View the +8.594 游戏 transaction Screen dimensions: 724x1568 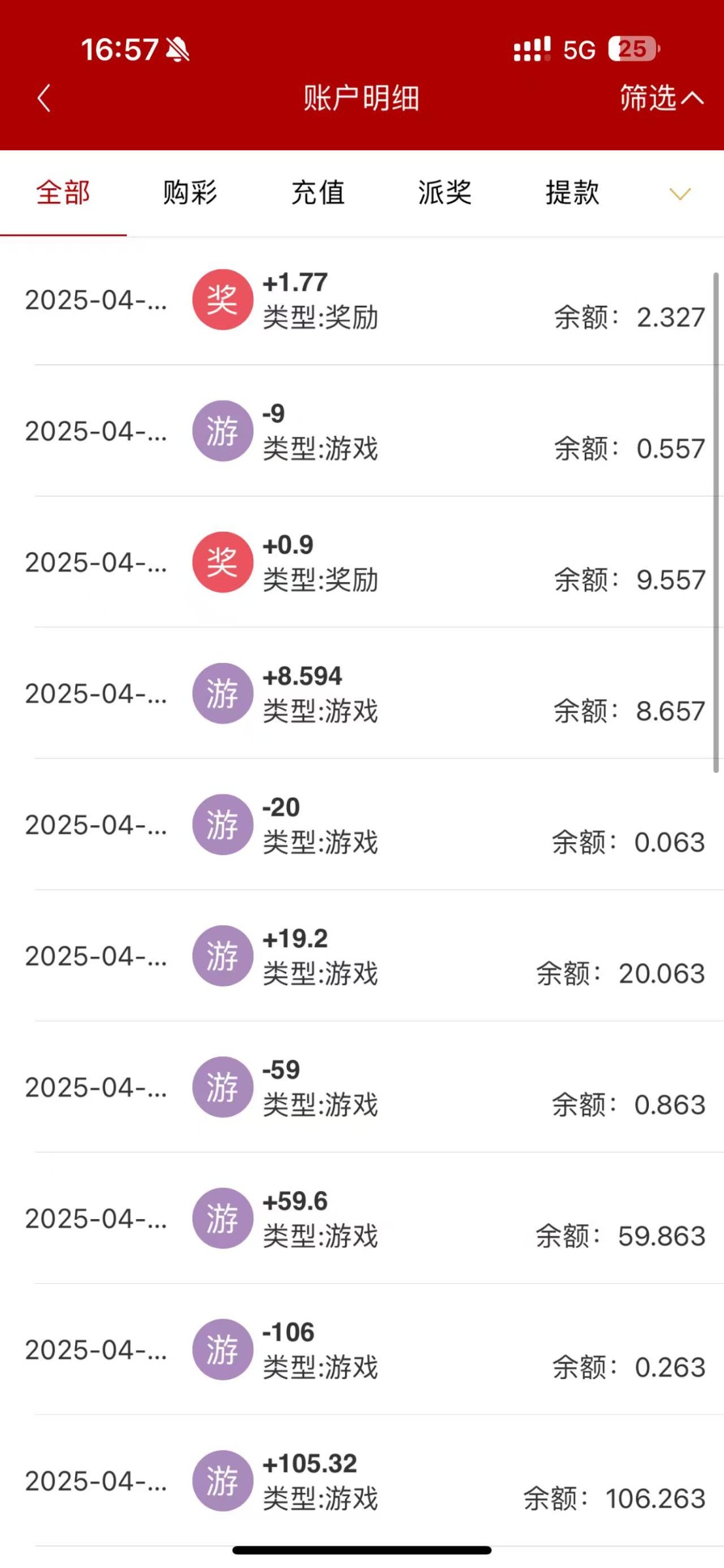(362, 693)
